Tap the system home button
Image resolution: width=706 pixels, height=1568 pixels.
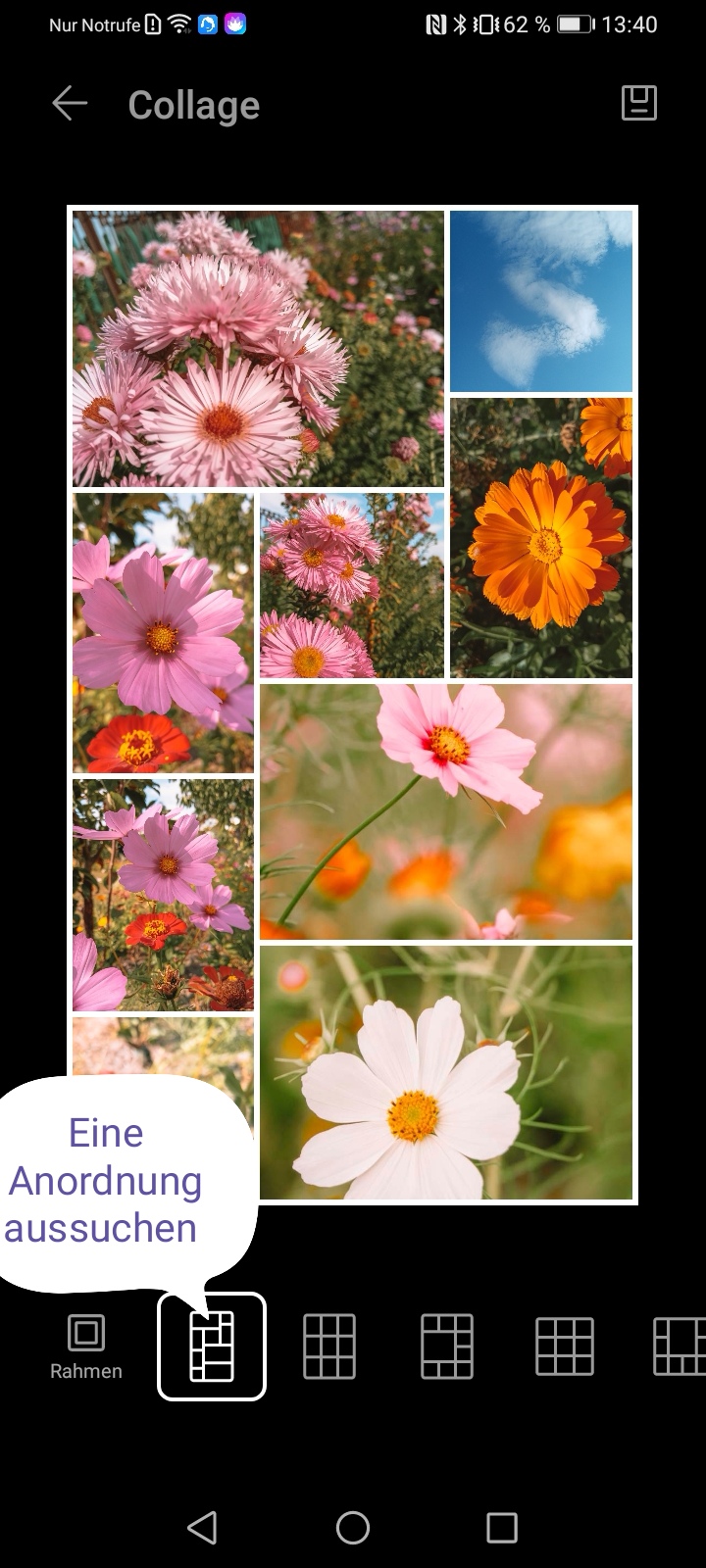tap(353, 1527)
